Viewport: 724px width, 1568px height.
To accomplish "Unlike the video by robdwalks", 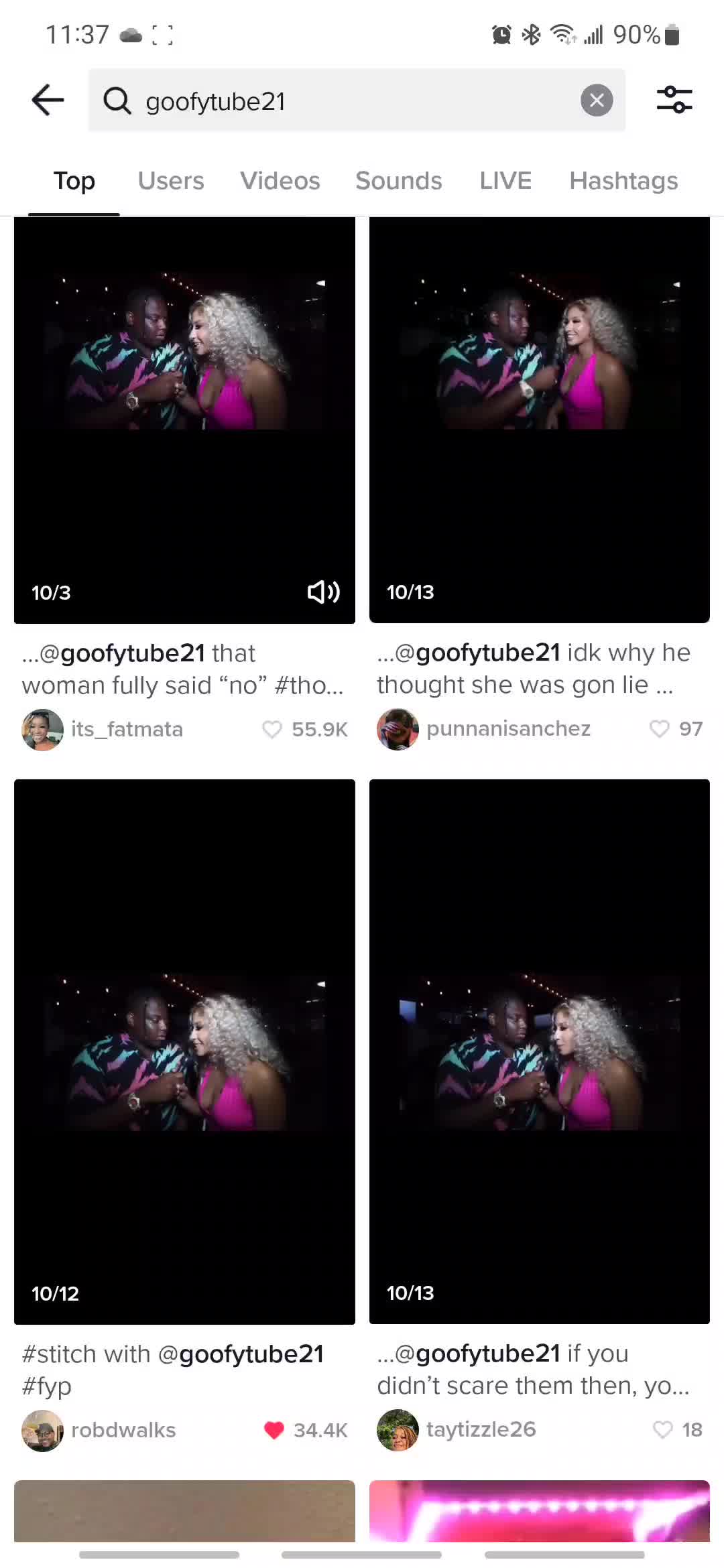I will pyautogui.click(x=274, y=1430).
